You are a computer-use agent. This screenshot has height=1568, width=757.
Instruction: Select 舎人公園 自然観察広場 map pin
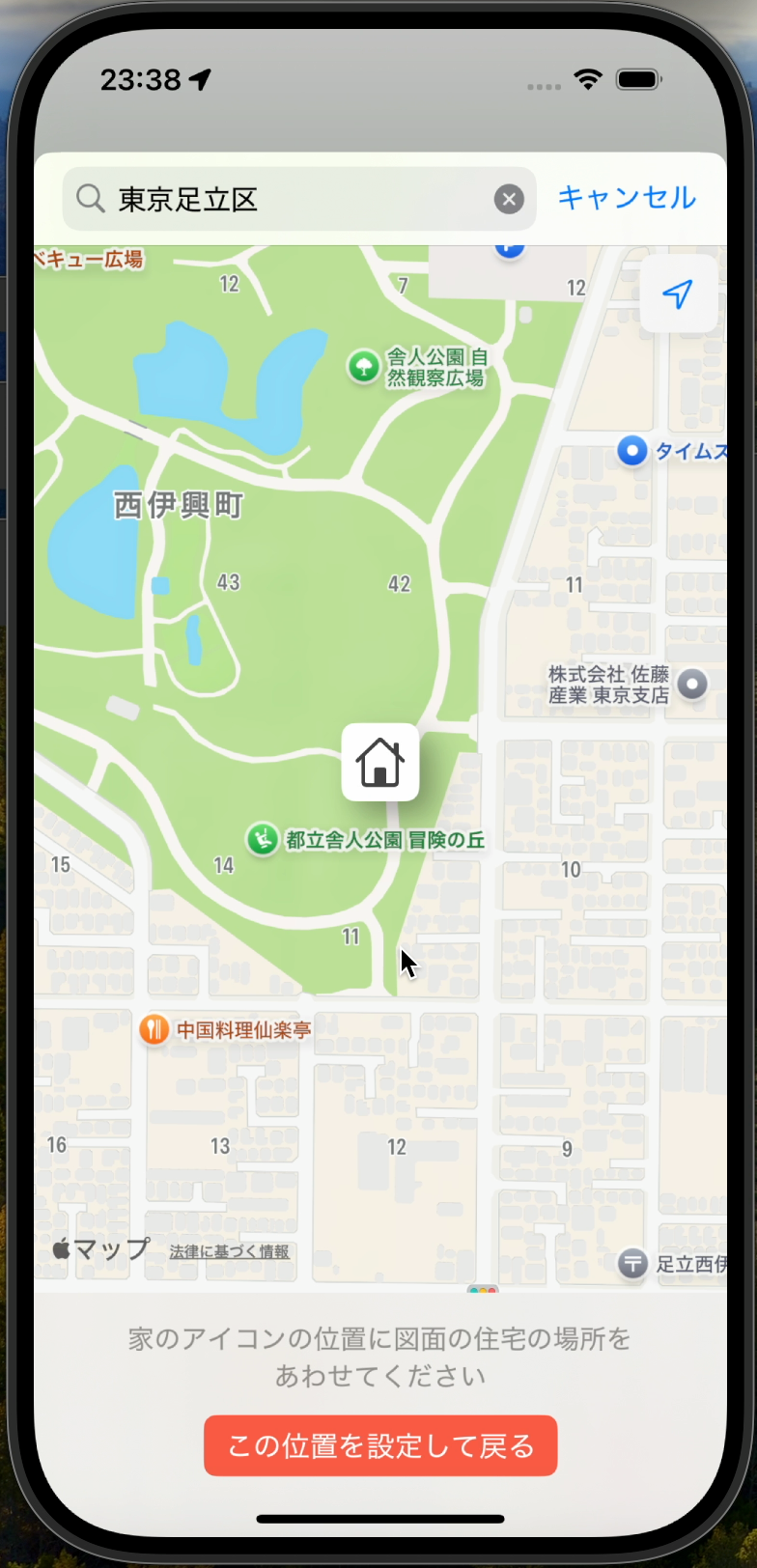coord(364,367)
